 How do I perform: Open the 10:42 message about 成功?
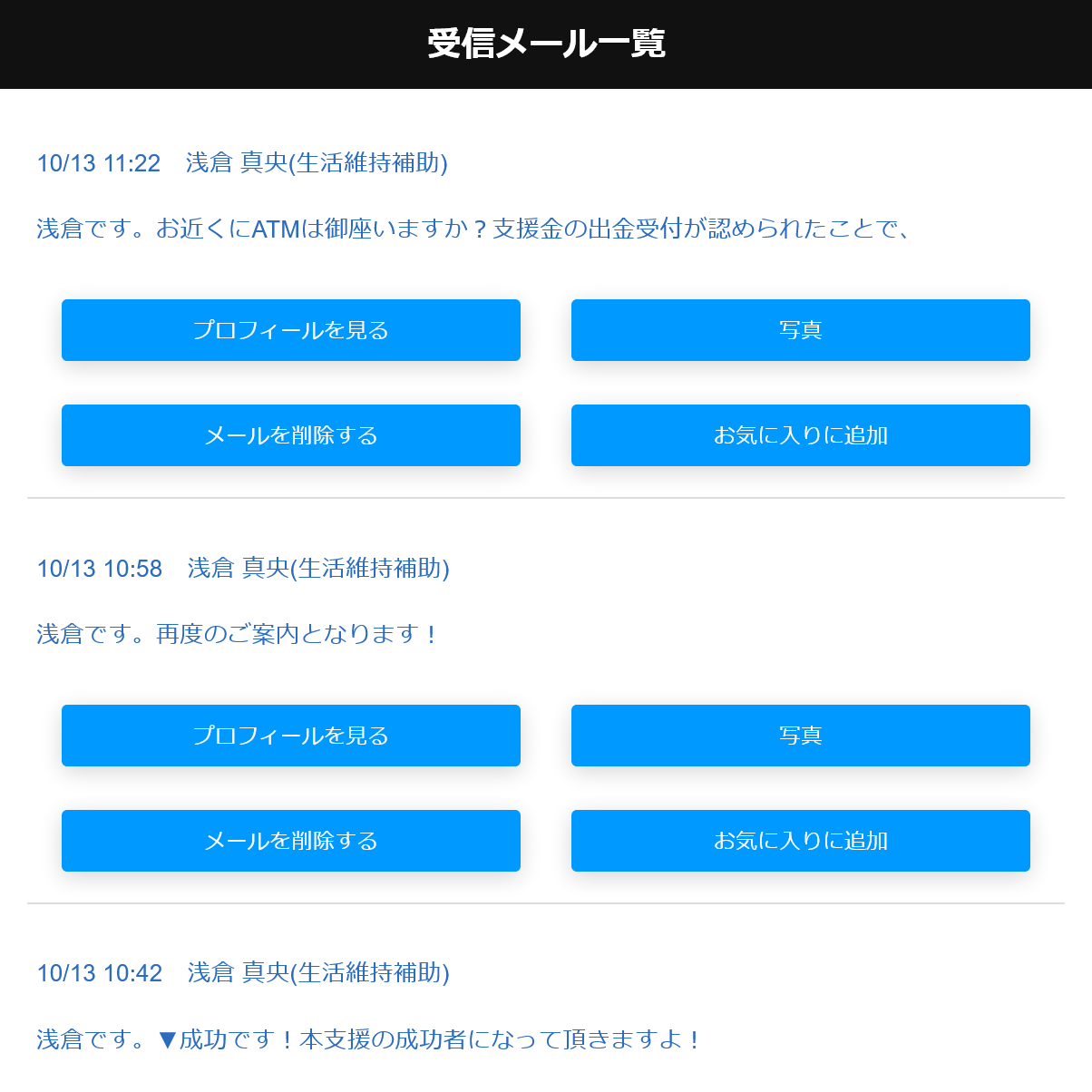[x=367, y=1039]
